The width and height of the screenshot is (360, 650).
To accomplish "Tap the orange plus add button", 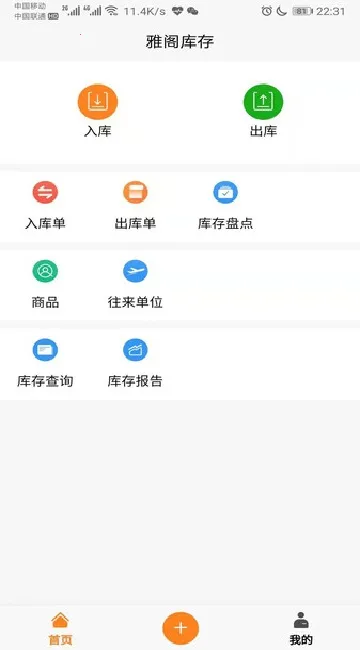I will [180, 628].
